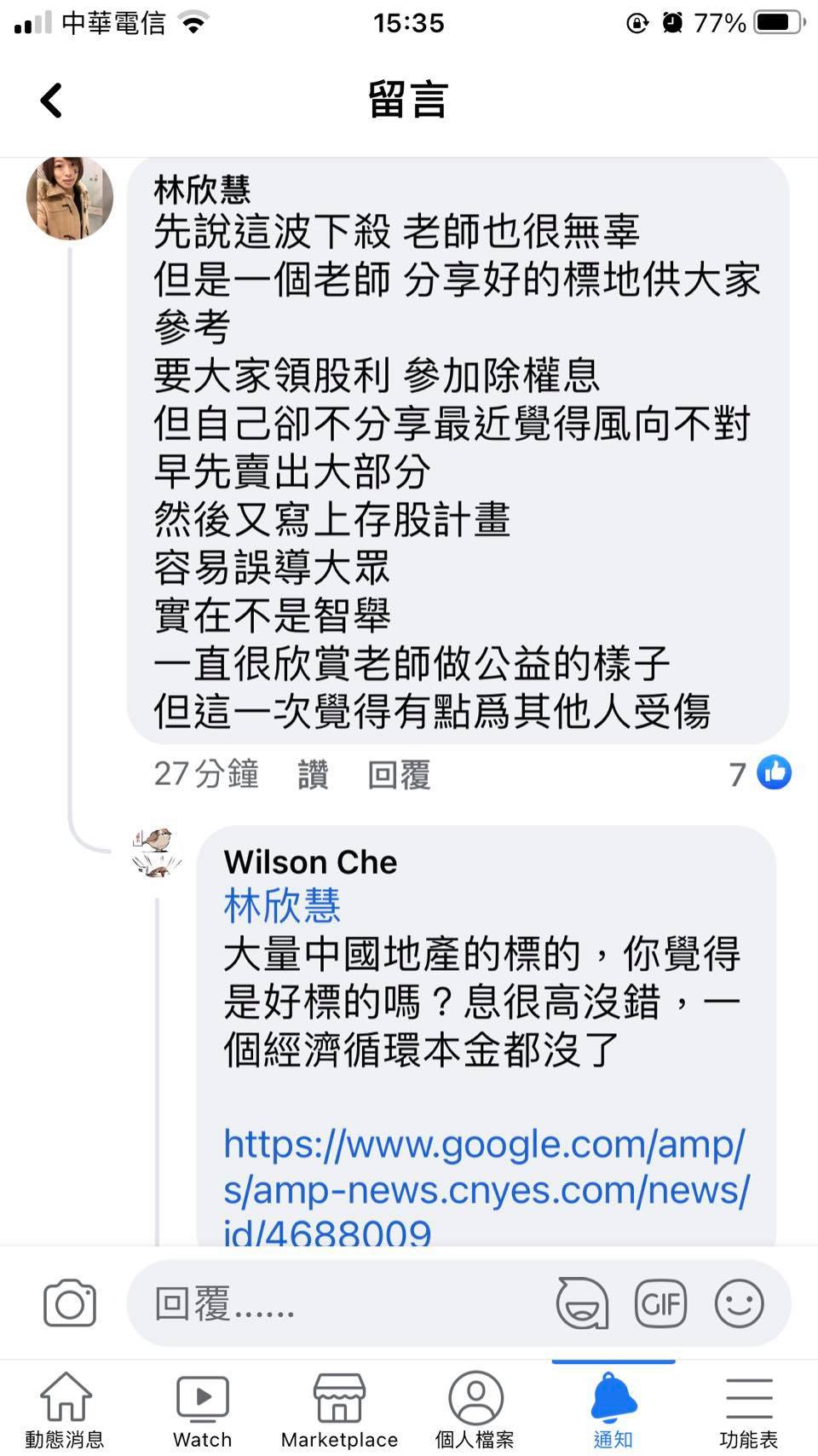Focus the 回覆 reply text field
This screenshot has width=818, height=1456.
[x=341, y=1303]
